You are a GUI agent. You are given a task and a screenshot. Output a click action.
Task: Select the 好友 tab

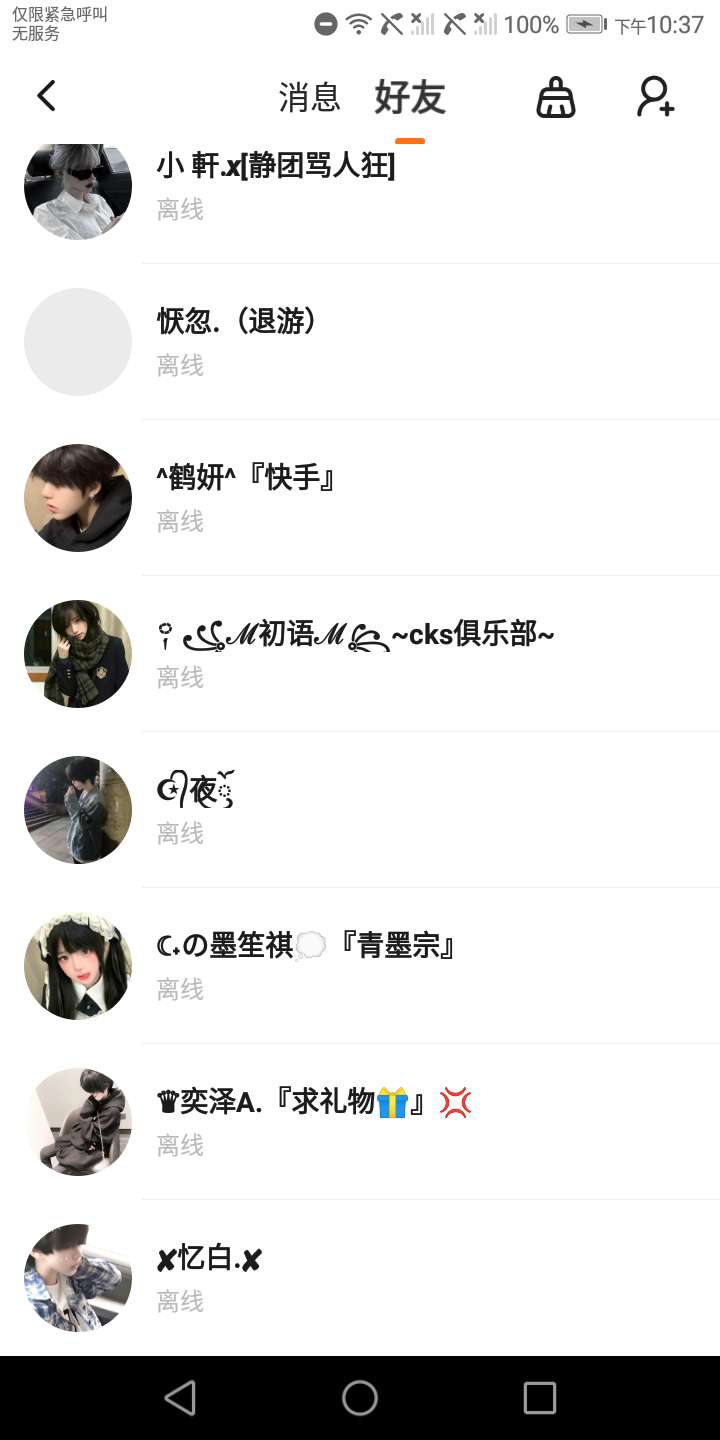(410, 98)
